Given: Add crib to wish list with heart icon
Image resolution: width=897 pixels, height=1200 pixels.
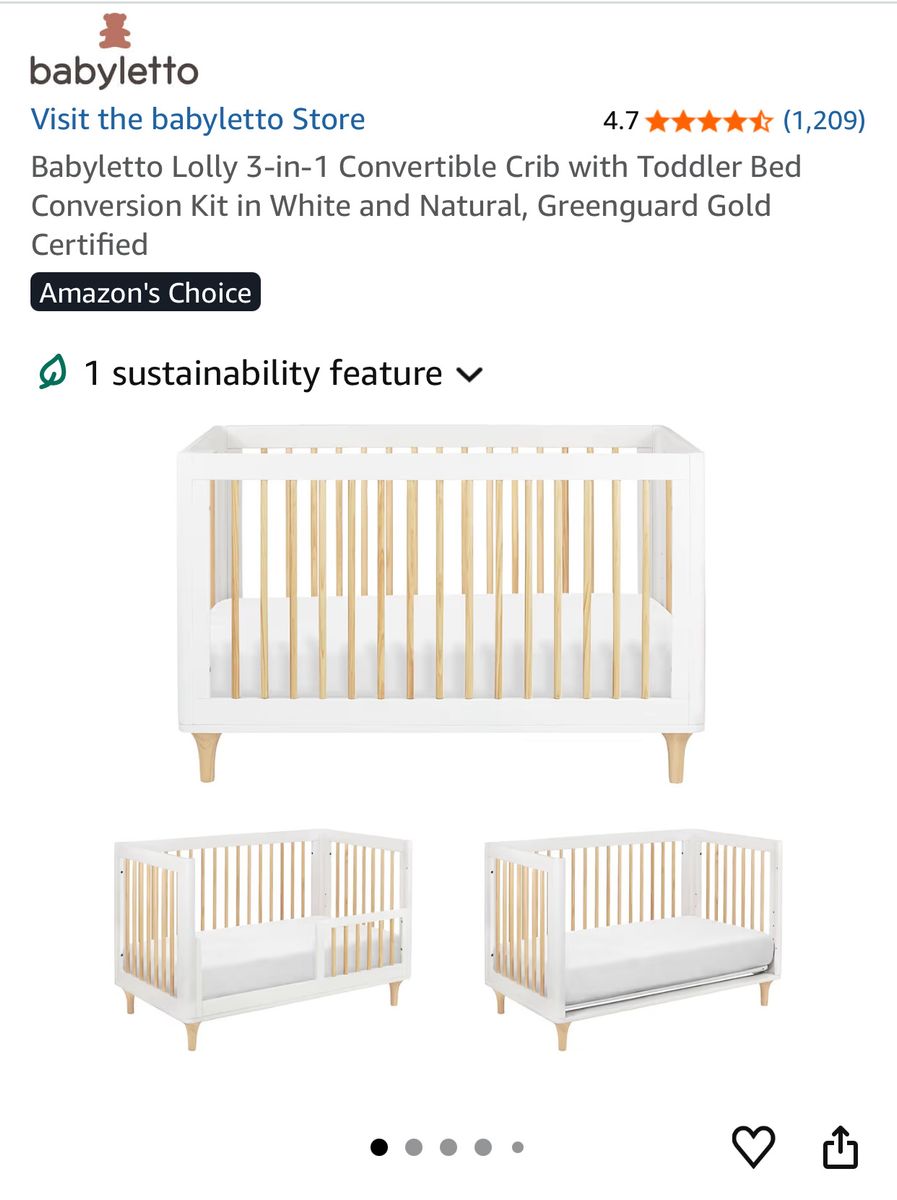Looking at the screenshot, I should pyautogui.click(x=753, y=1146).
